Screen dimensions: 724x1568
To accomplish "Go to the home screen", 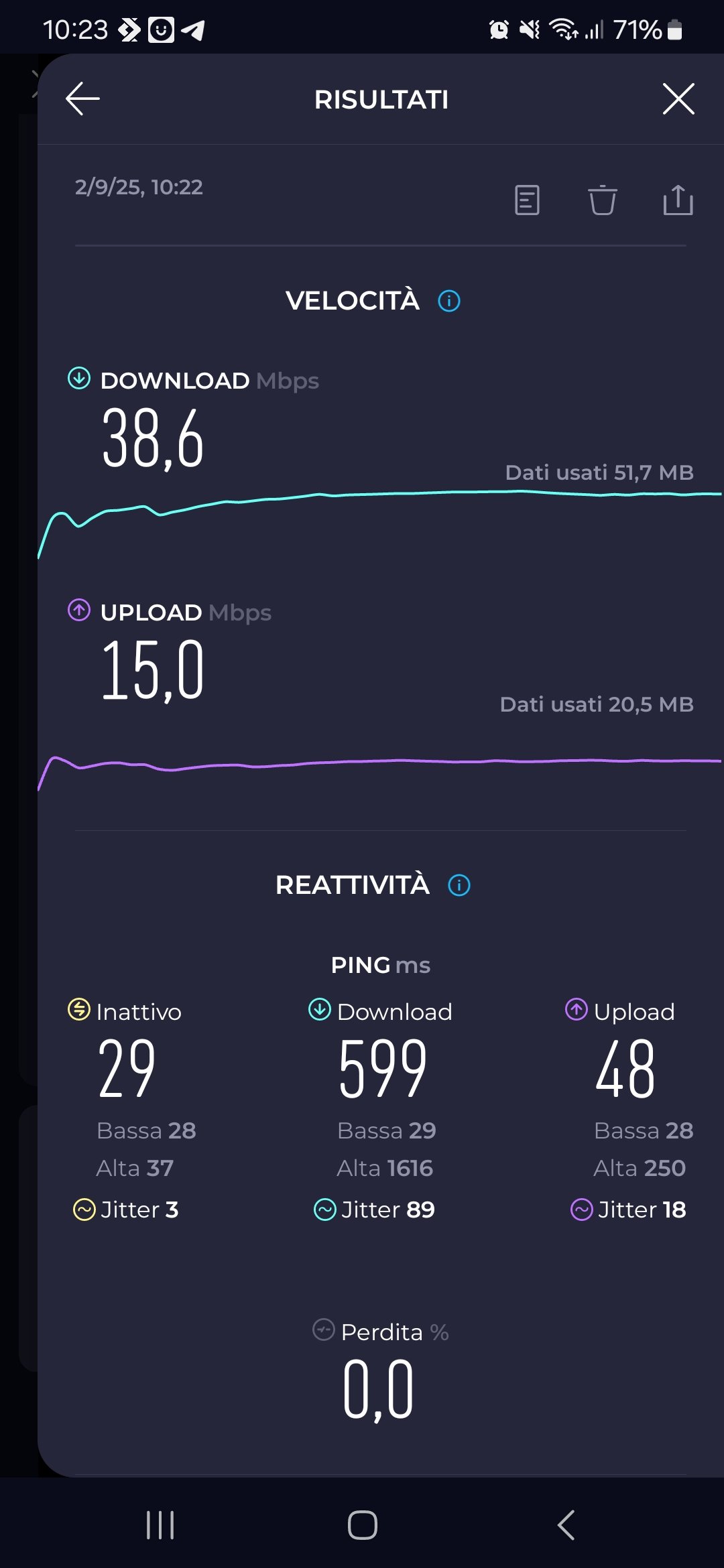I will click(362, 1525).
